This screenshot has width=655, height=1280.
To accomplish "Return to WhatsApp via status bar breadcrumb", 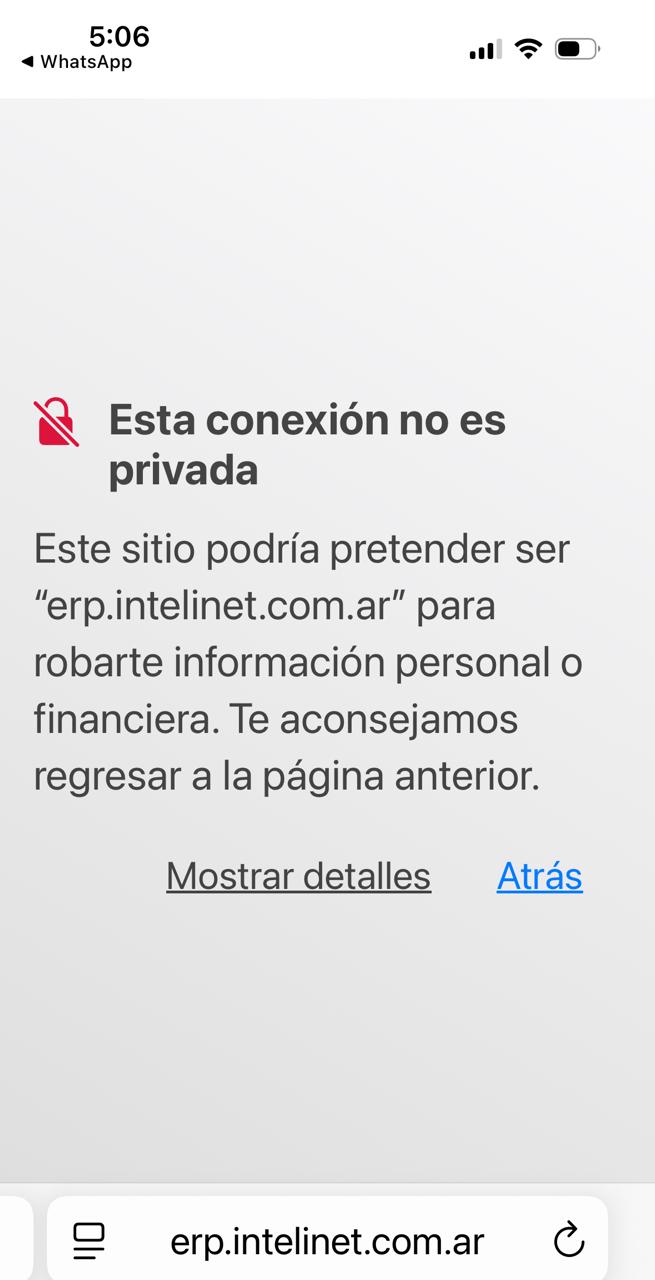I will point(76,62).
